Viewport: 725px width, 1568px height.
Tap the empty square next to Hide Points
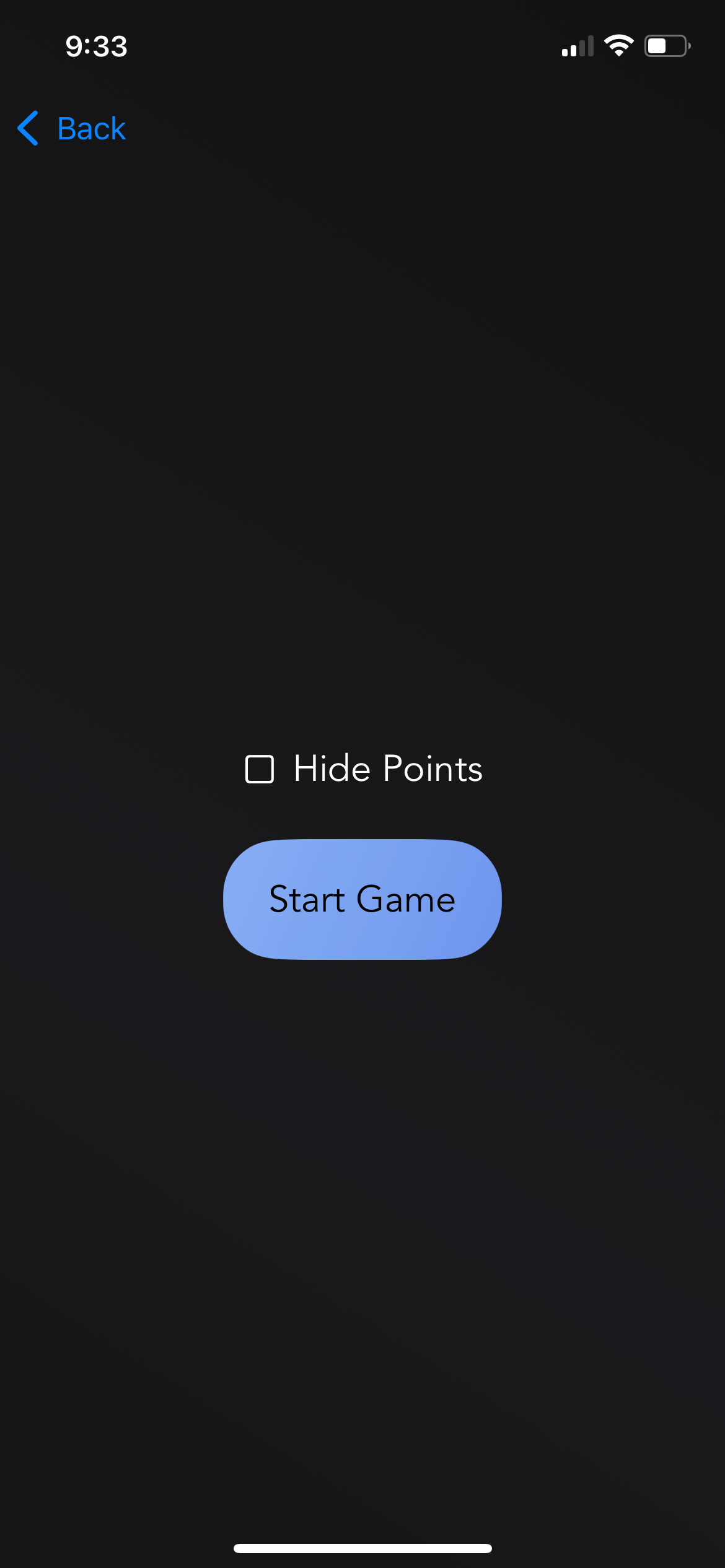click(x=260, y=769)
